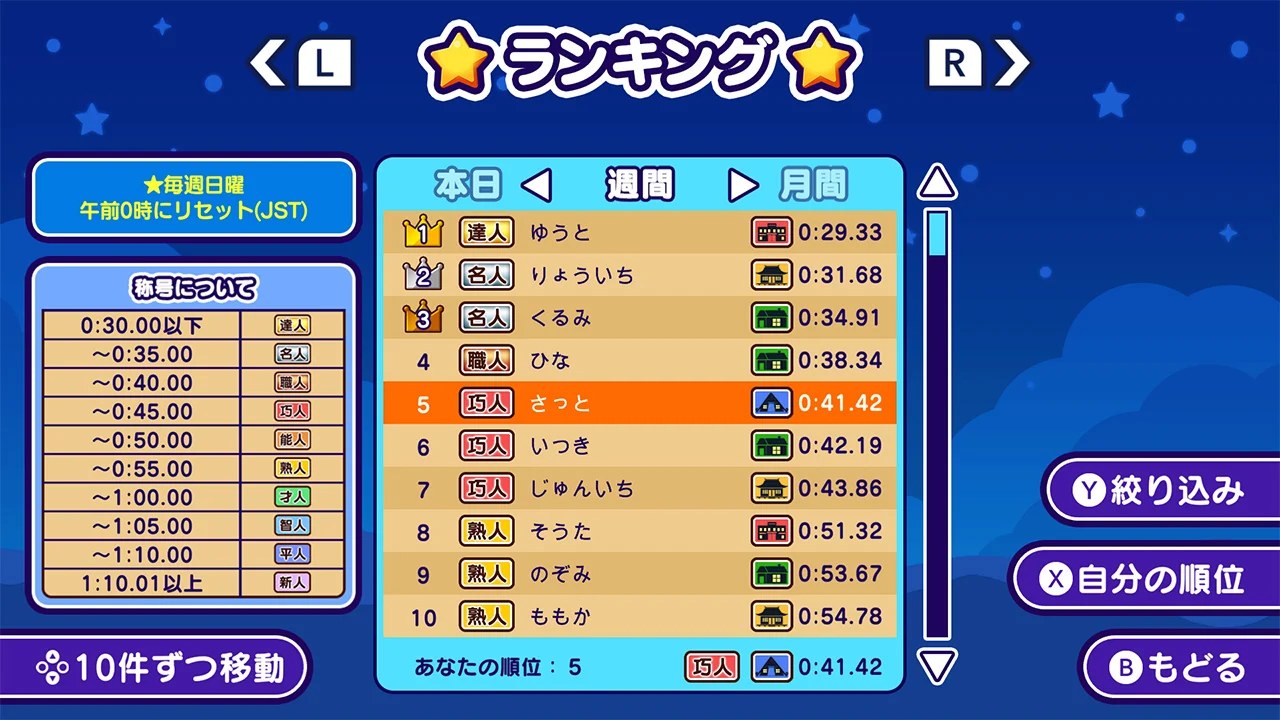Select the first place entry ゆうと

pyautogui.click(x=640, y=233)
